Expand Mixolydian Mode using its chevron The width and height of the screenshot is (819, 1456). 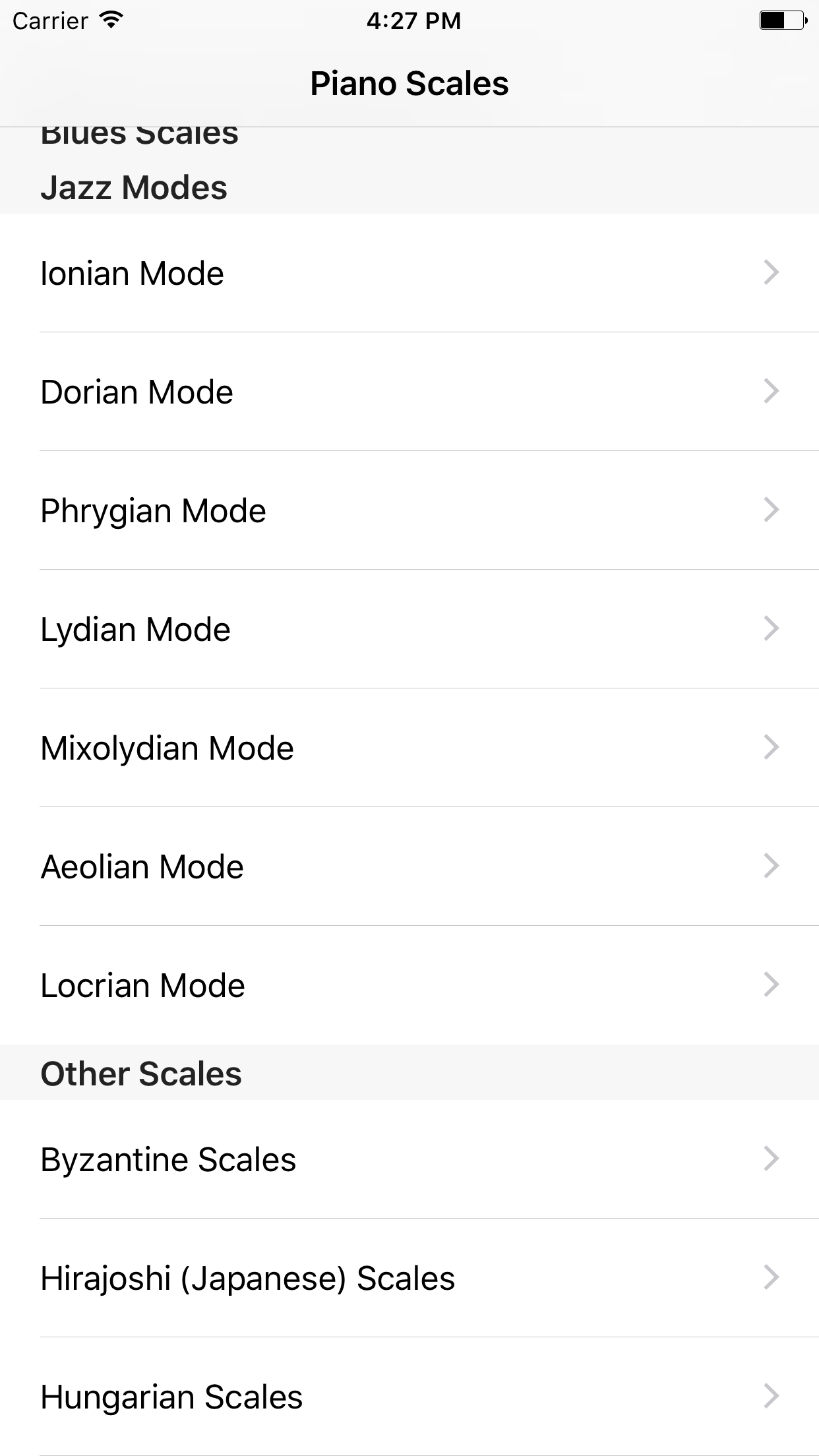[x=772, y=747]
